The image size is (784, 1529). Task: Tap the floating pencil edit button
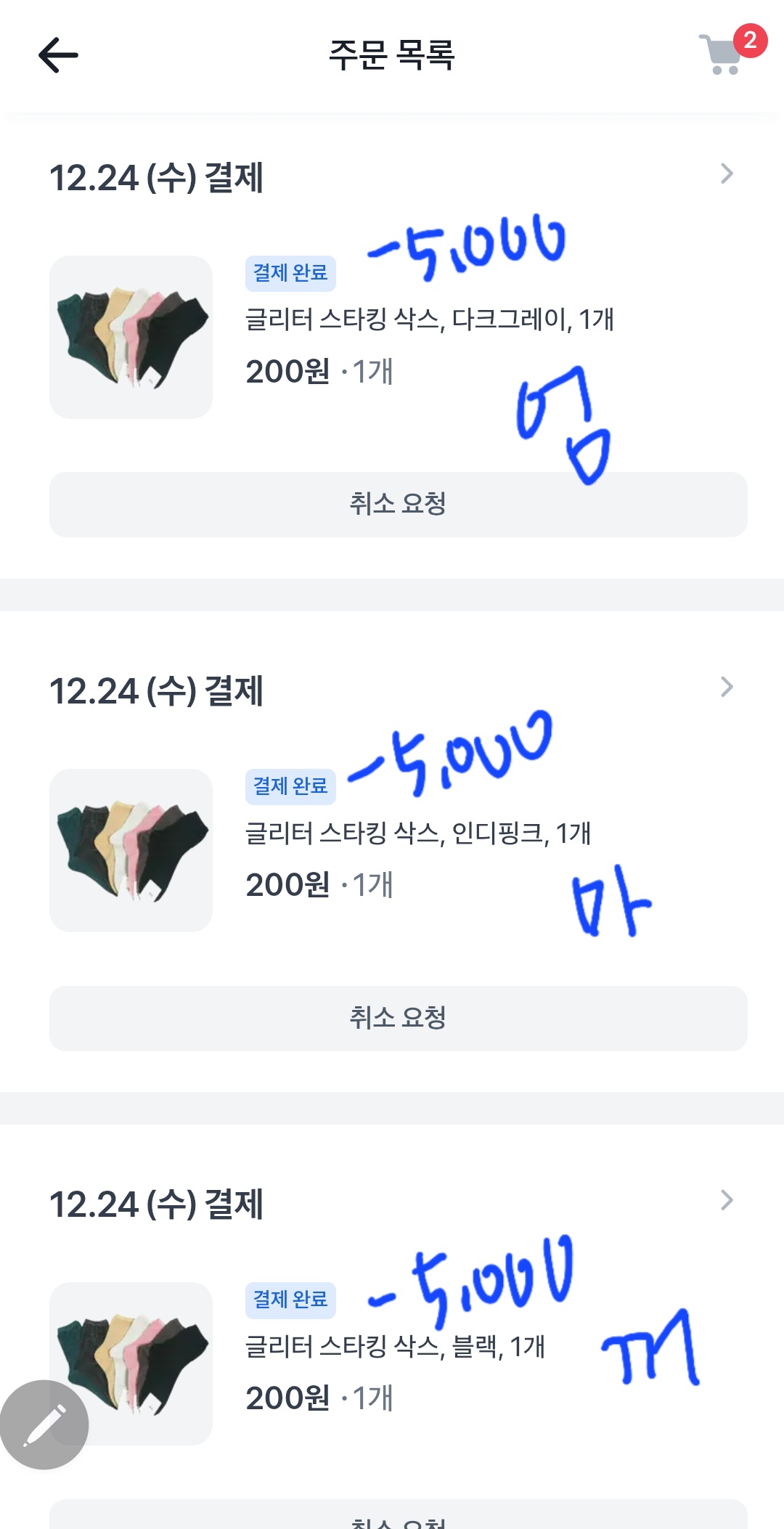44,1424
